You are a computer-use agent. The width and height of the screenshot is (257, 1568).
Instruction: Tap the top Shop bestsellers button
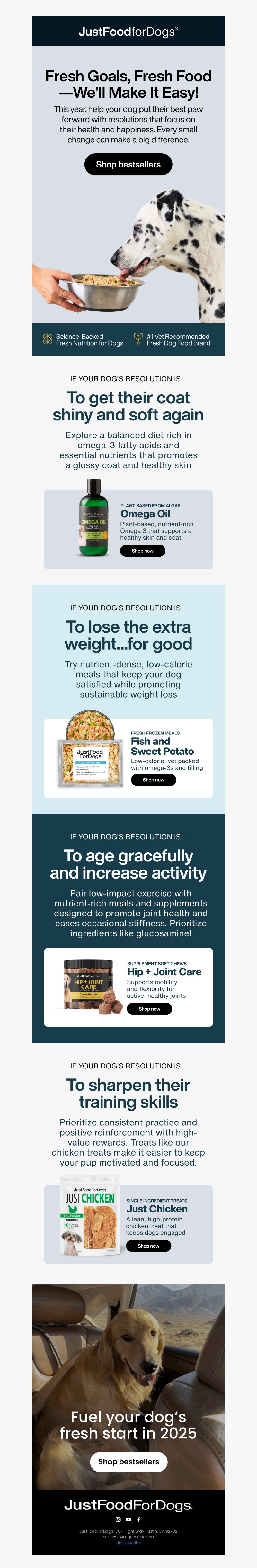pyautogui.click(x=128, y=164)
